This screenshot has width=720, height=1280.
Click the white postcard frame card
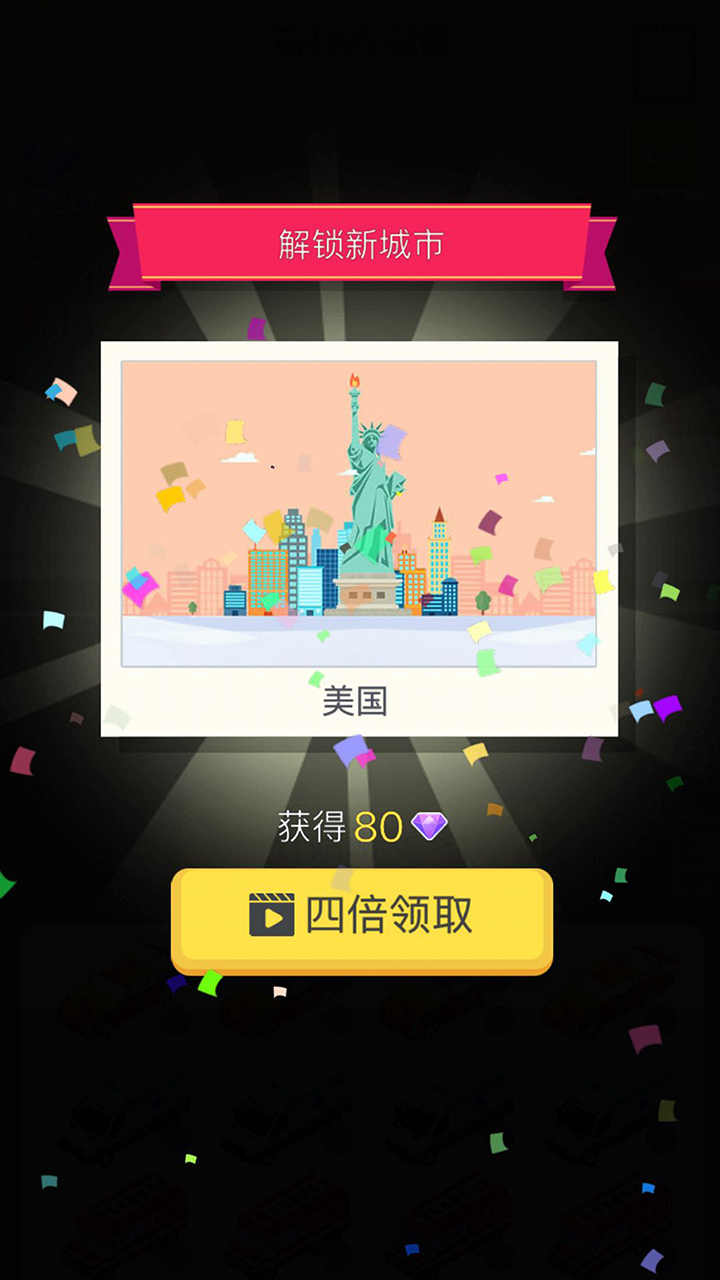[360, 540]
